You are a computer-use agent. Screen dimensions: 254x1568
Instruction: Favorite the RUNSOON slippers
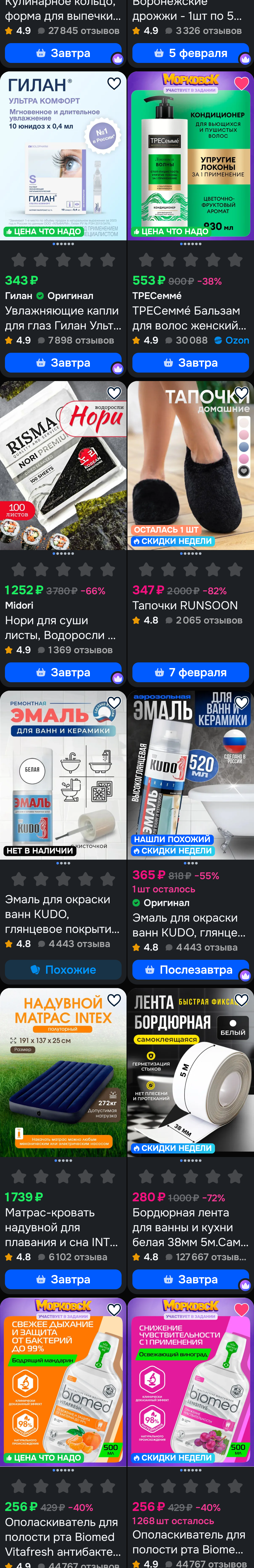(241, 393)
